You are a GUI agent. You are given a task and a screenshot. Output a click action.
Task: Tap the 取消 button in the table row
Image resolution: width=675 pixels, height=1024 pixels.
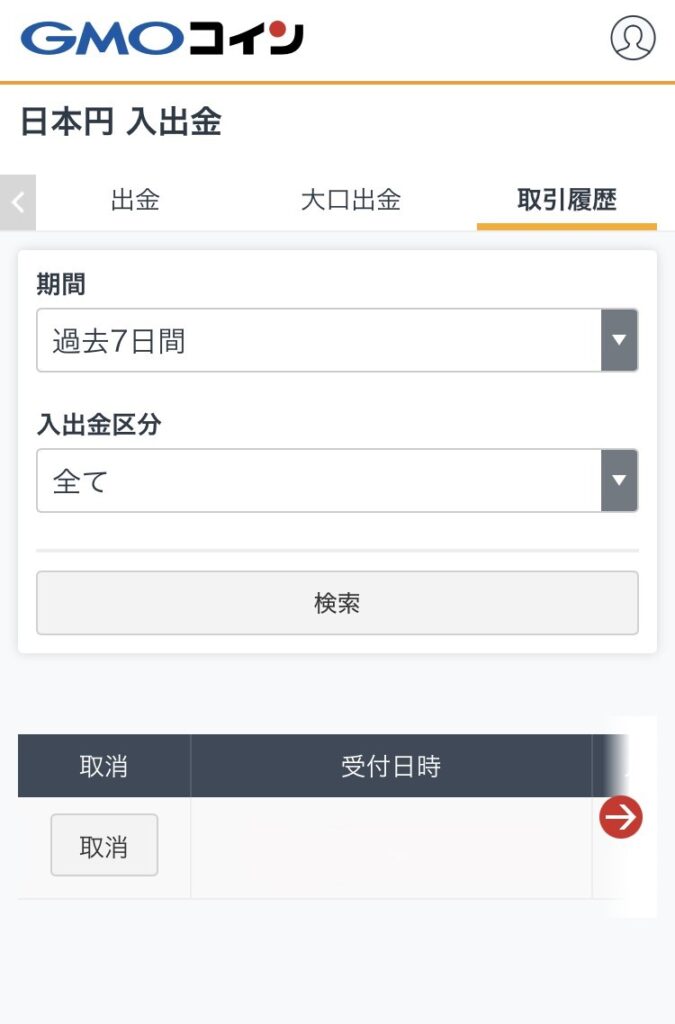tap(104, 846)
